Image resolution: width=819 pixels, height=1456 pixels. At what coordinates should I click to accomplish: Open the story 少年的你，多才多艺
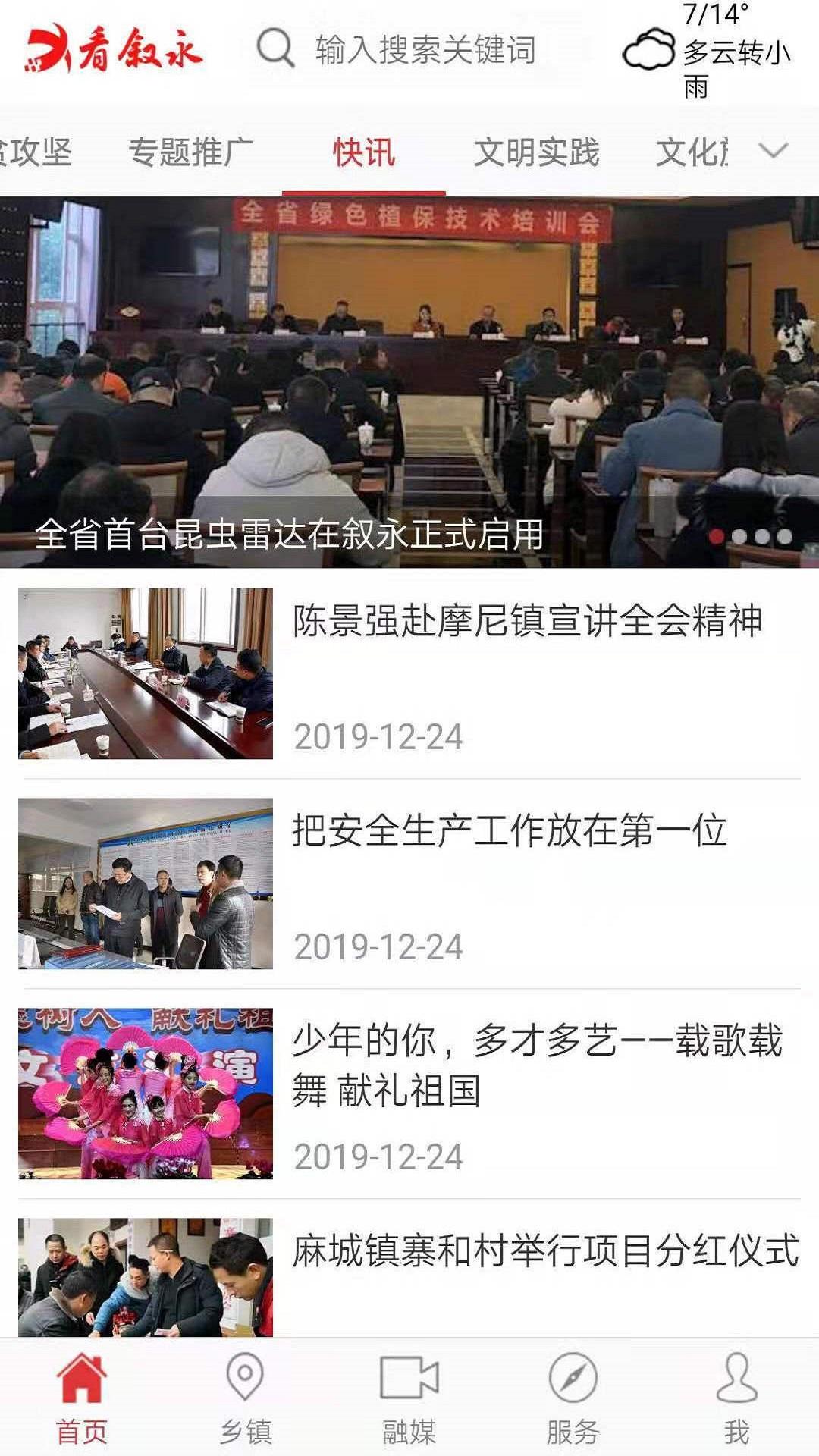coord(537,1065)
